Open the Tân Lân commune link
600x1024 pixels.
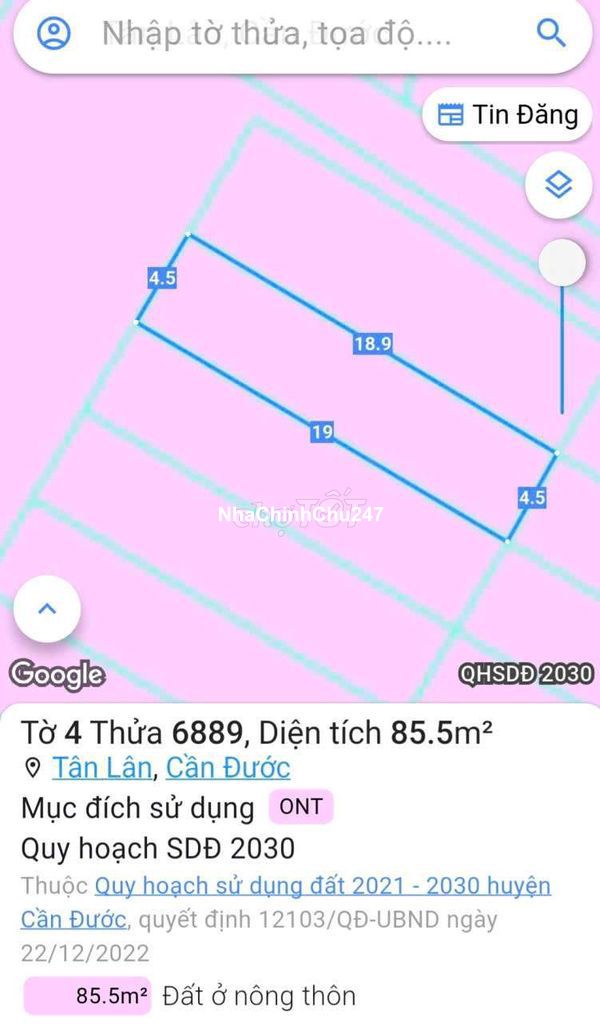click(x=102, y=768)
